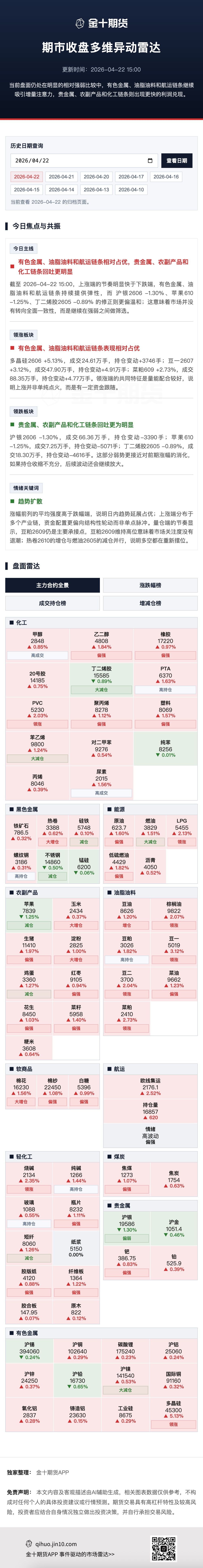Select the 2026-04-21 date chip
203x1568 pixels.
pyautogui.click(x=62, y=177)
